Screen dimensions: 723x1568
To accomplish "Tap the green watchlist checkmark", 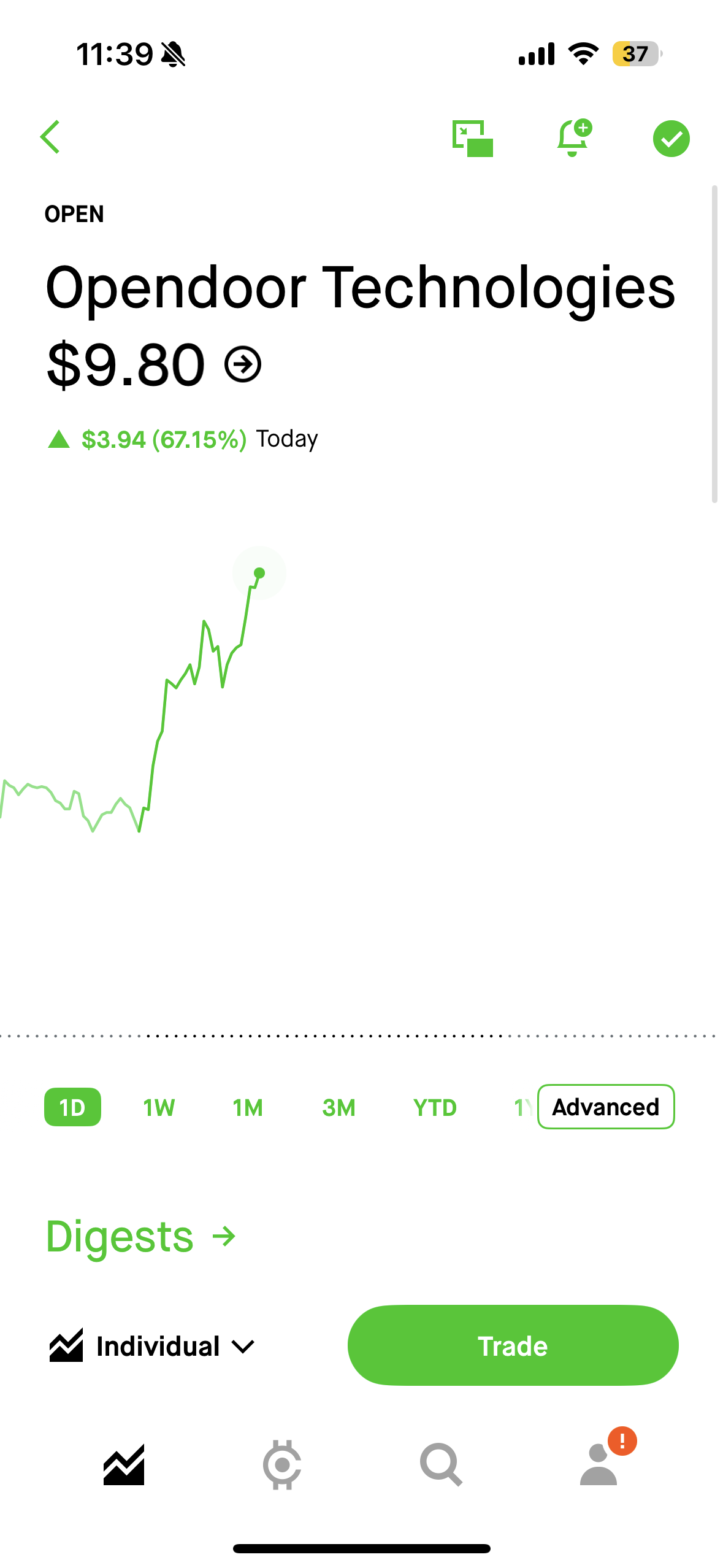I will coord(671,138).
